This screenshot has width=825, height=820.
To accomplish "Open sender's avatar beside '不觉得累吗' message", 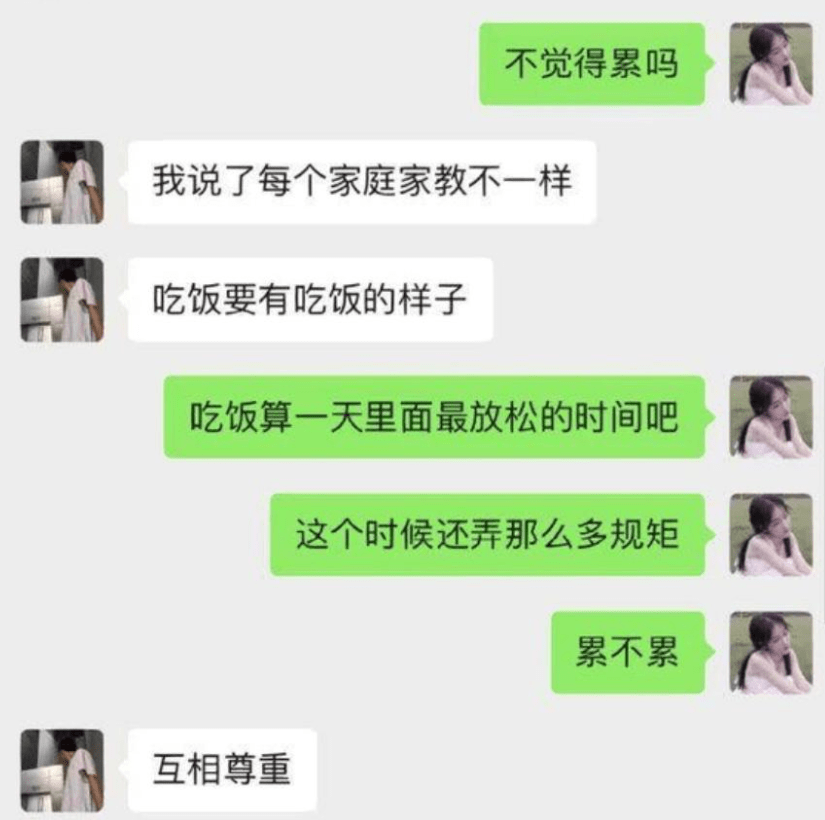I will coord(770,64).
